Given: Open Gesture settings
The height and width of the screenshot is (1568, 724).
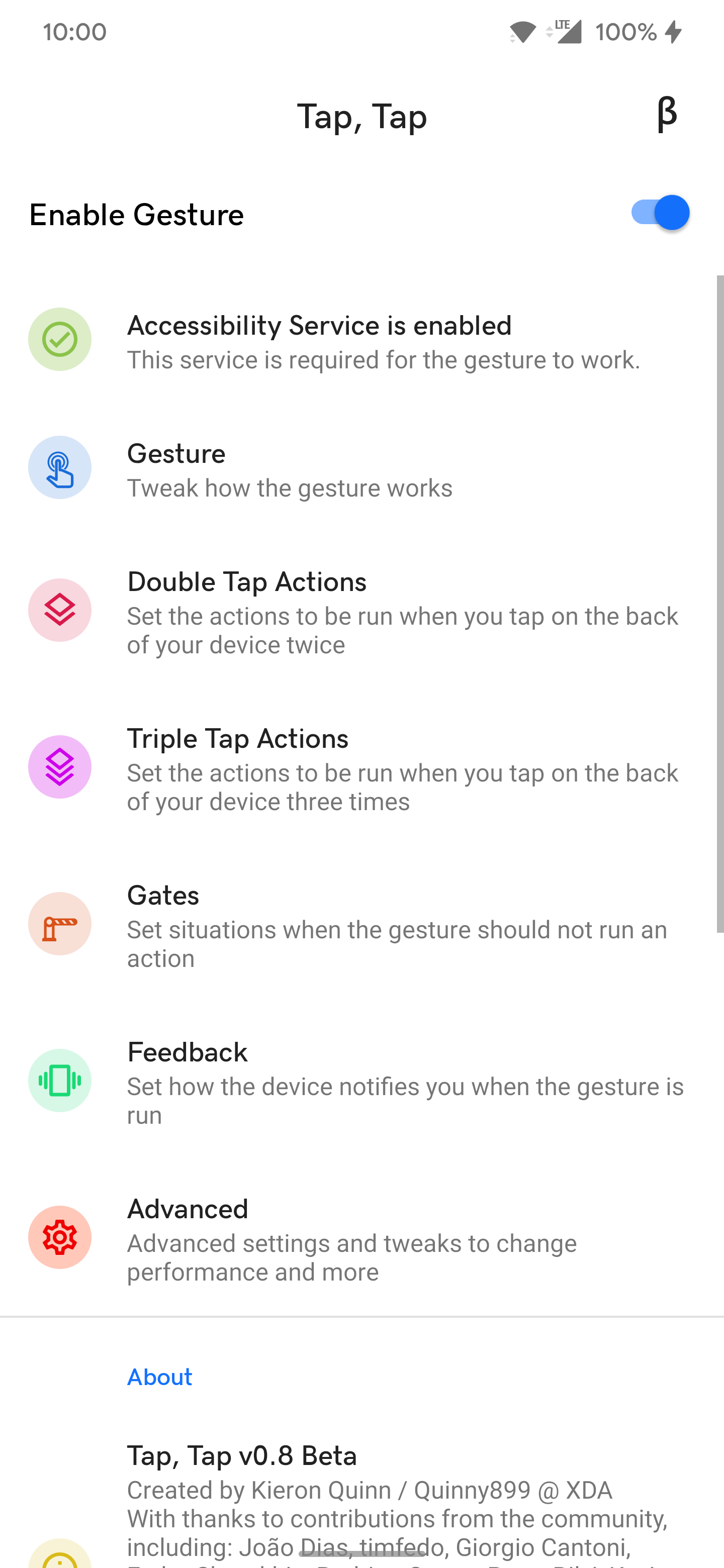Looking at the screenshot, I should (361, 468).
